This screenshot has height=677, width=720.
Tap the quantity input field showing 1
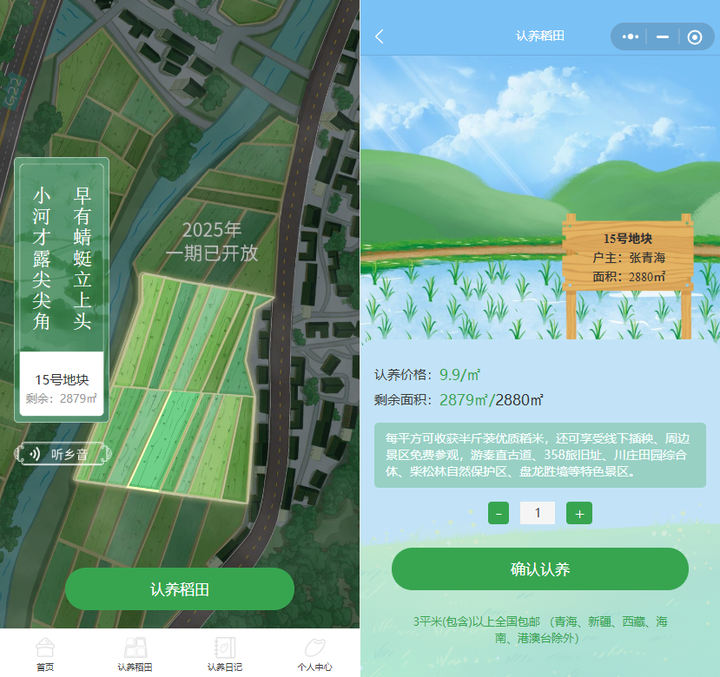tap(538, 513)
